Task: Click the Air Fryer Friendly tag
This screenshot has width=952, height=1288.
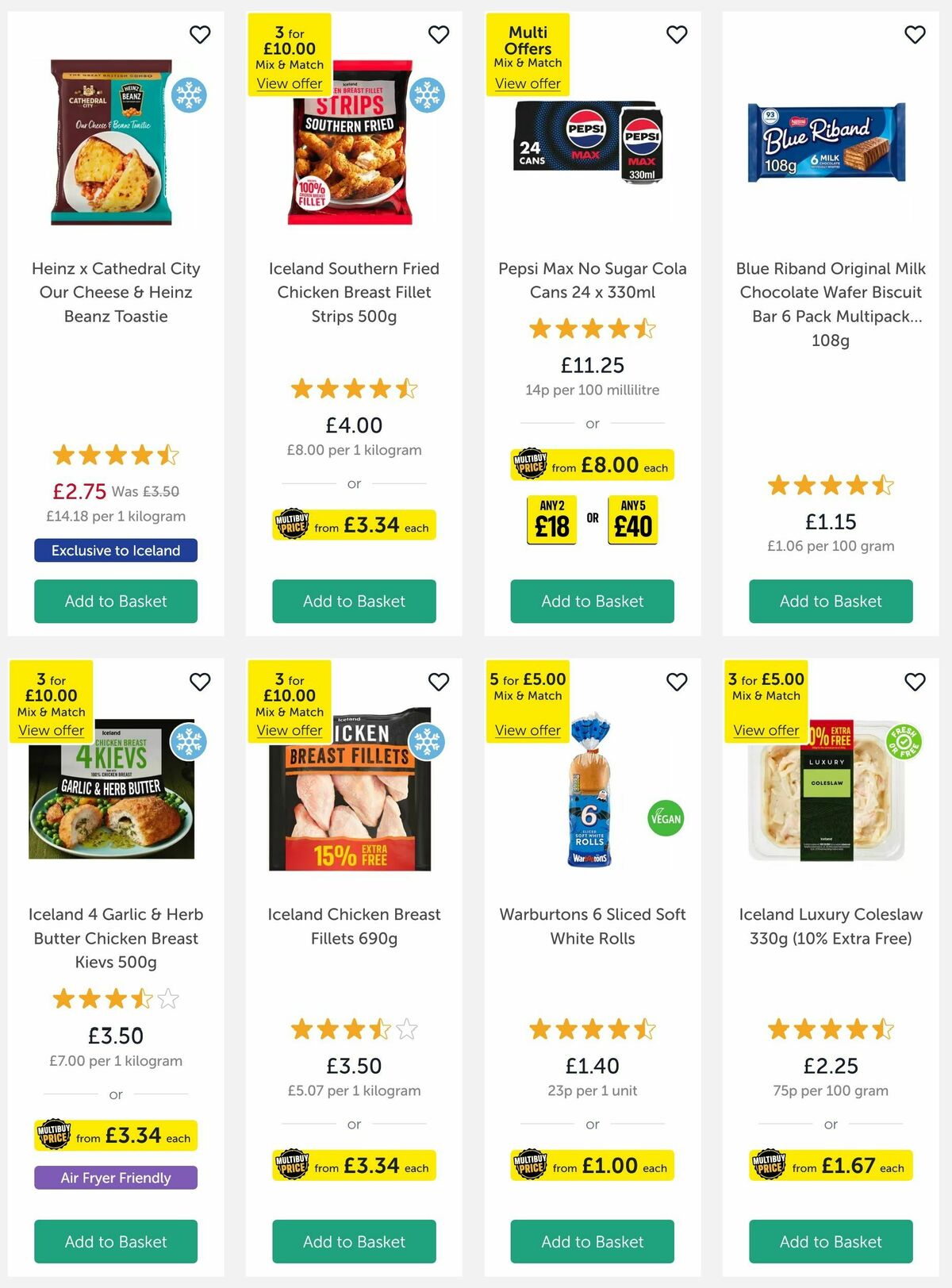Action: click(115, 1178)
